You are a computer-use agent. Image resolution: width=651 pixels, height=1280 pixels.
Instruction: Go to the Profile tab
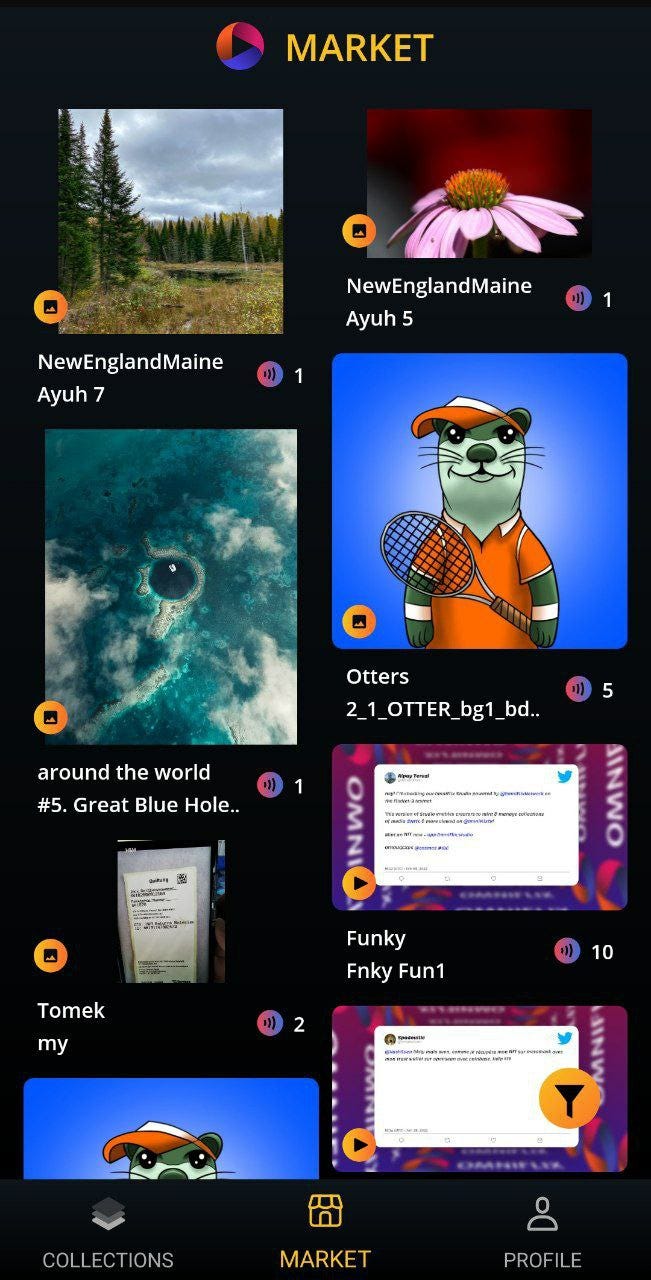542,1232
